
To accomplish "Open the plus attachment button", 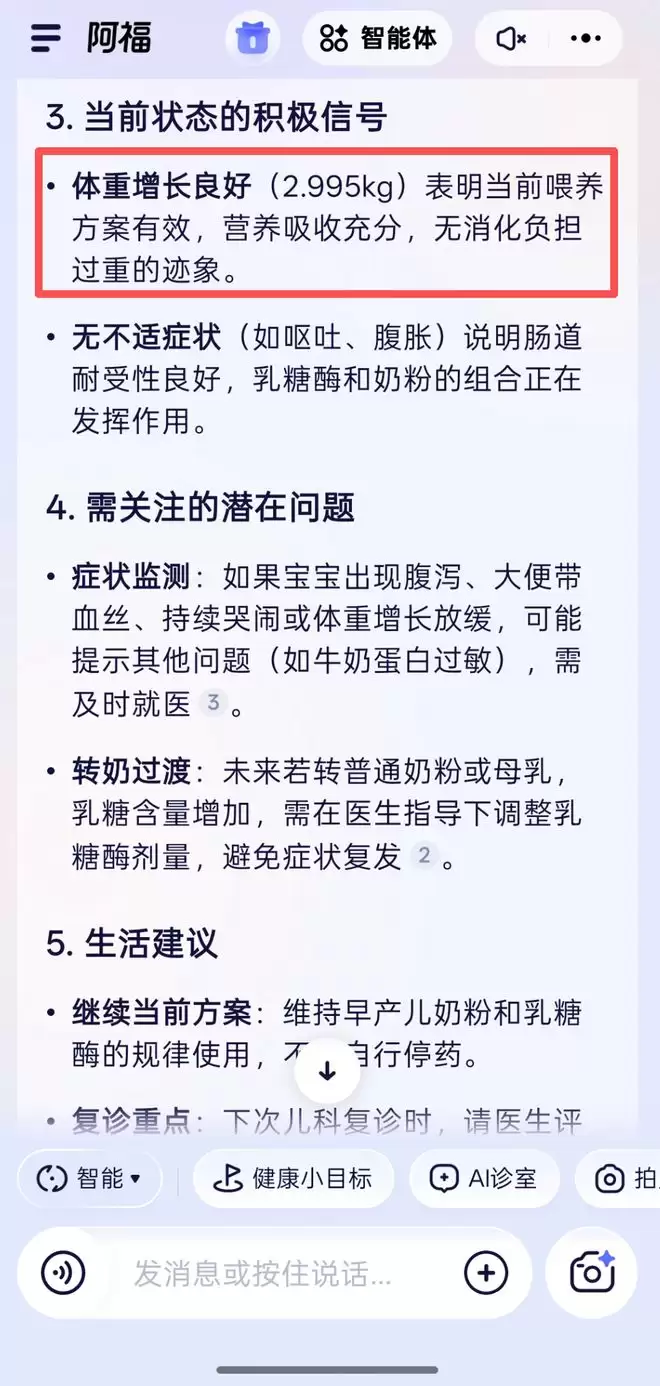I will point(486,1273).
